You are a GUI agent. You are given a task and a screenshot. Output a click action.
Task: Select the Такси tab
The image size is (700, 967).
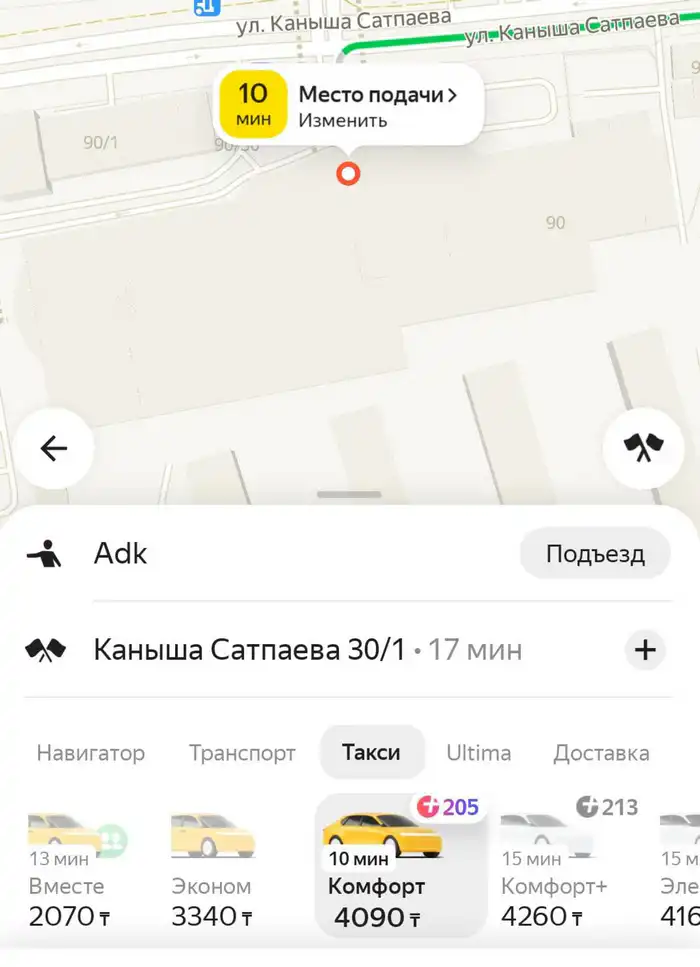point(371,753)
